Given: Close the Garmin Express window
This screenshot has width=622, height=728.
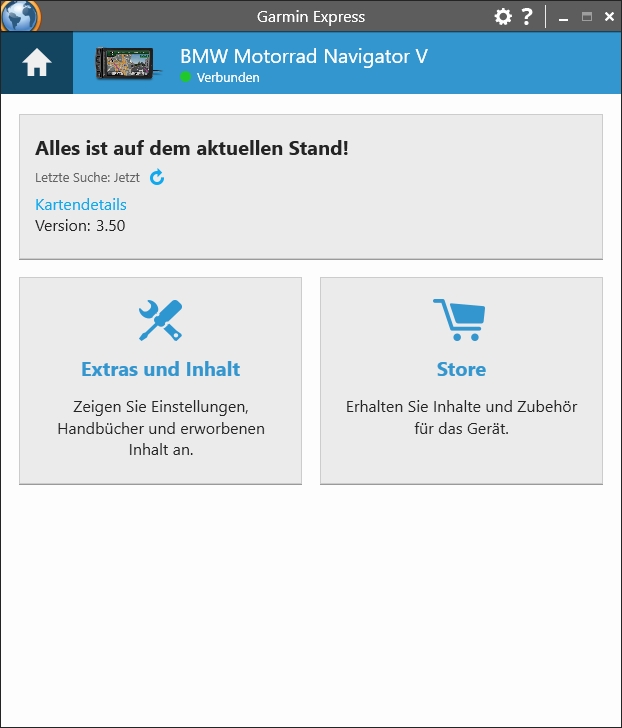Looking at the screenshot, I should pos(609,17).
